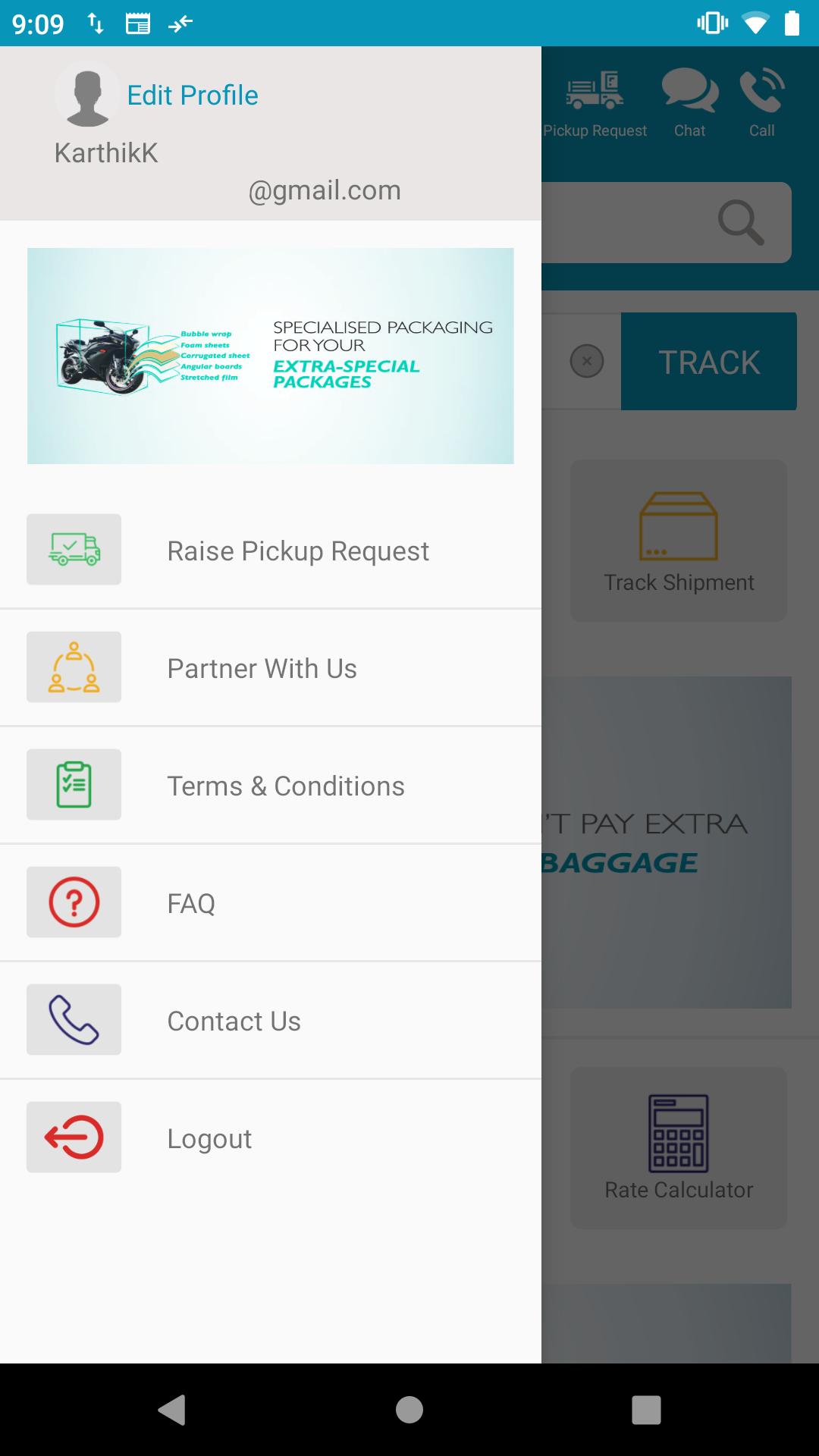Viewport: 819px width, 1456px height.
Task: Go to the home screen
Action: coord(409,1410)
